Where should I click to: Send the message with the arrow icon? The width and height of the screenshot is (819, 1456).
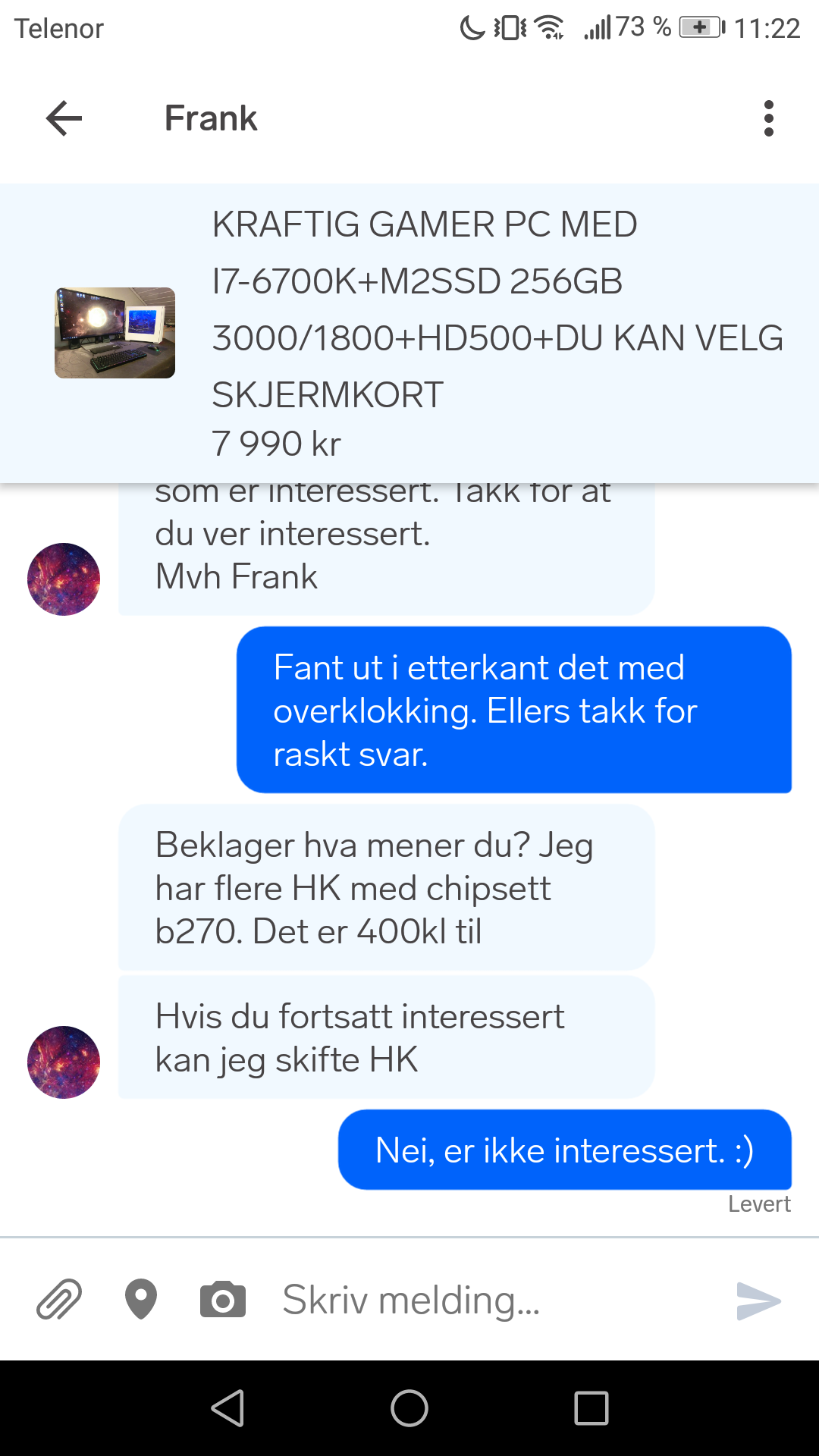click(758, 1301)
